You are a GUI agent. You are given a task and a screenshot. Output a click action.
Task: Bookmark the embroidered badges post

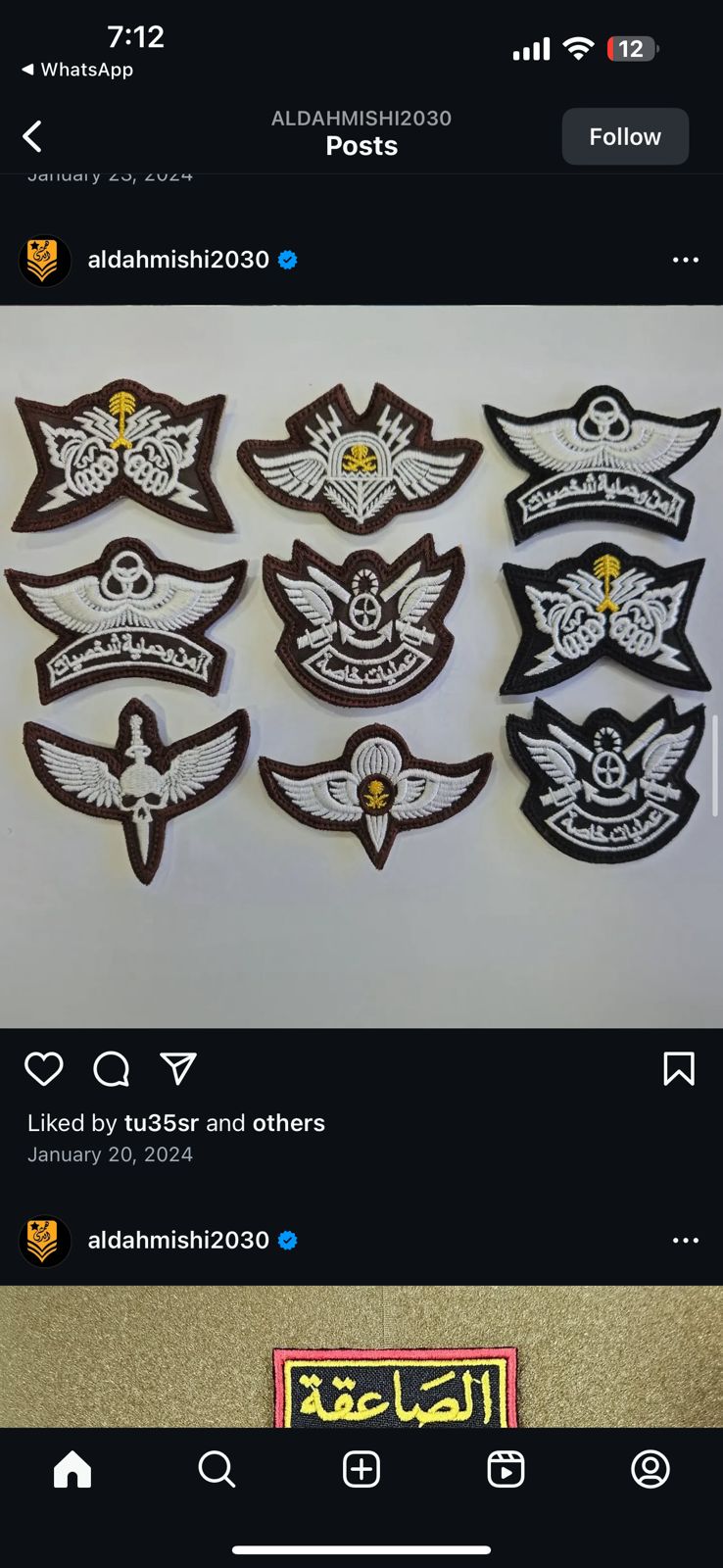tap(678, 1068)
